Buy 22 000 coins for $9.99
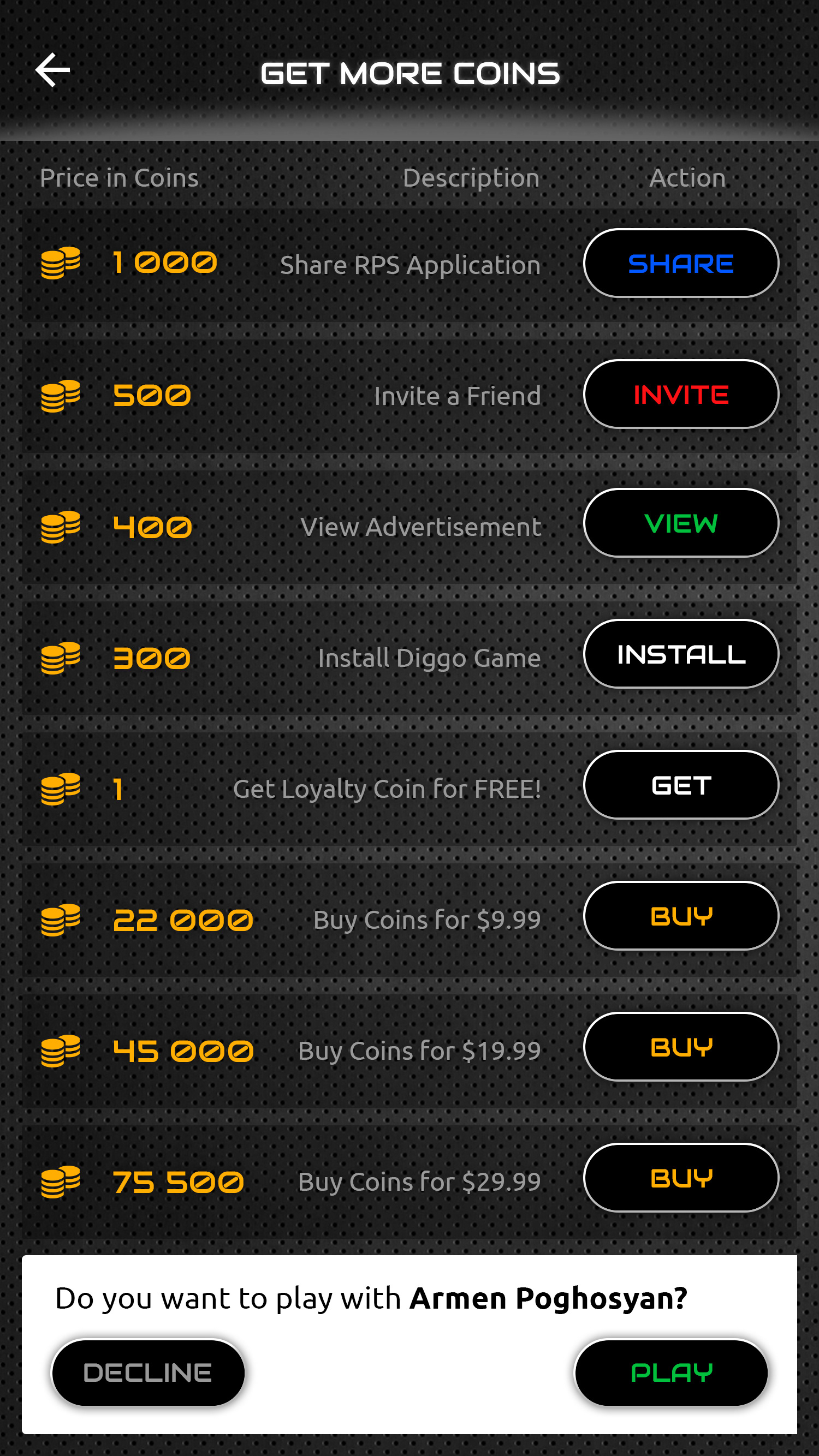 tap(680, 916)
